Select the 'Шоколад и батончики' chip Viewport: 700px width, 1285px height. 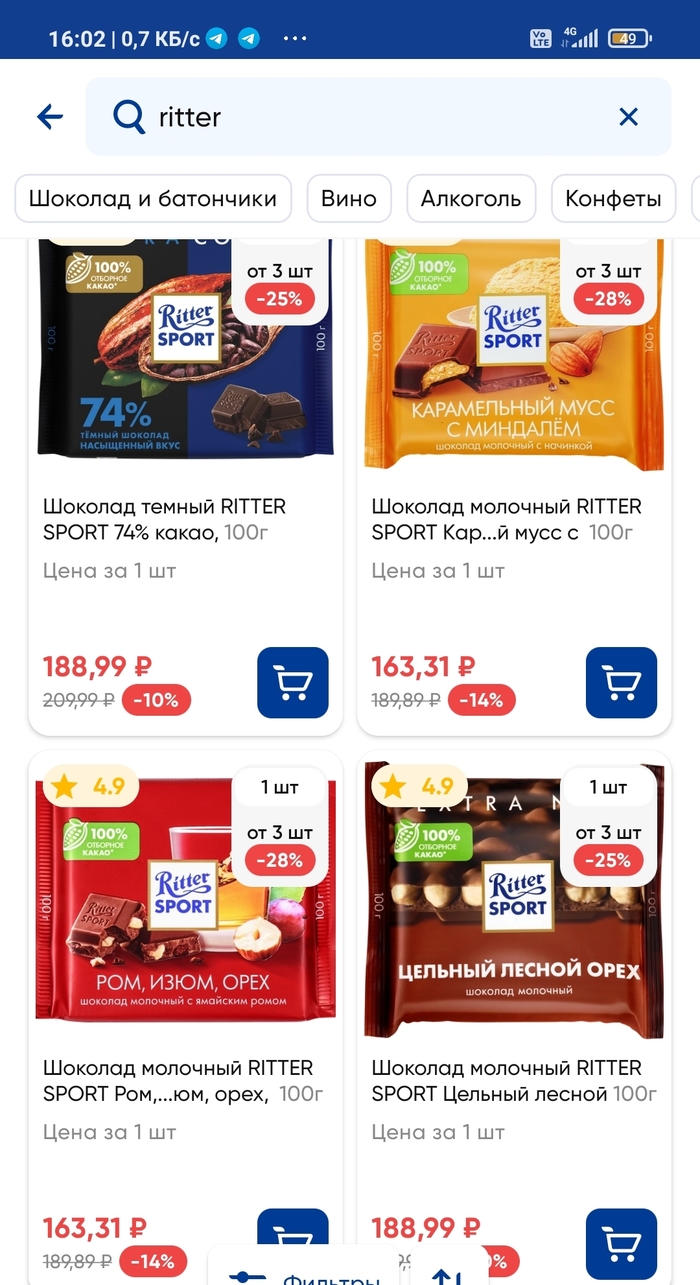(152, 198)
